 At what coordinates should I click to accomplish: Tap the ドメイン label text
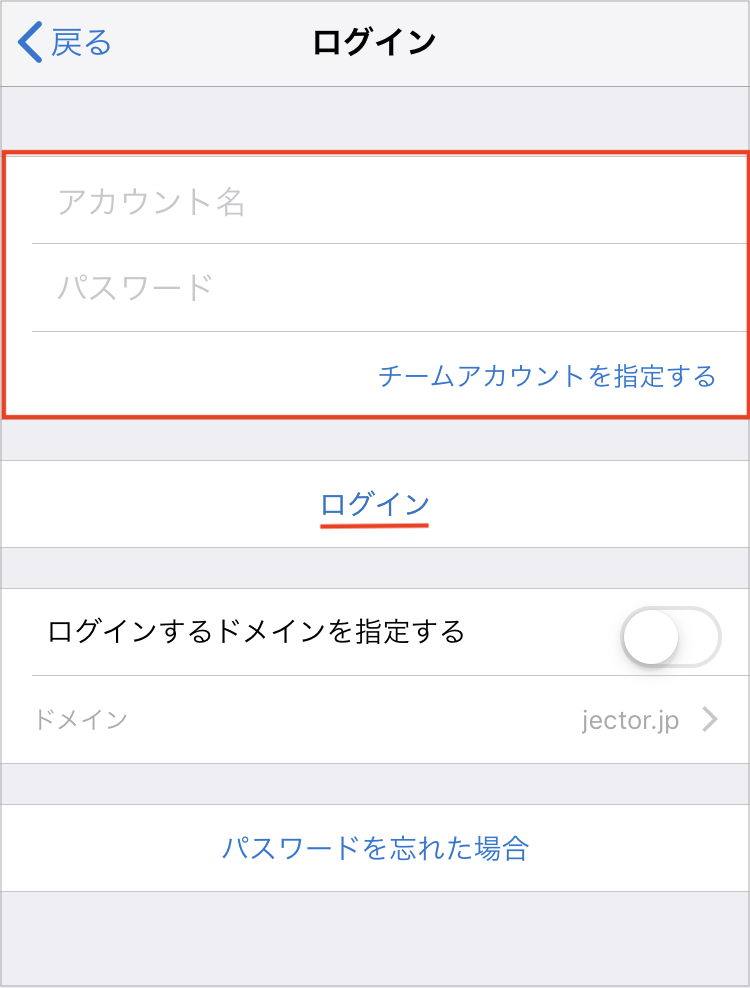tap(79, 719)
